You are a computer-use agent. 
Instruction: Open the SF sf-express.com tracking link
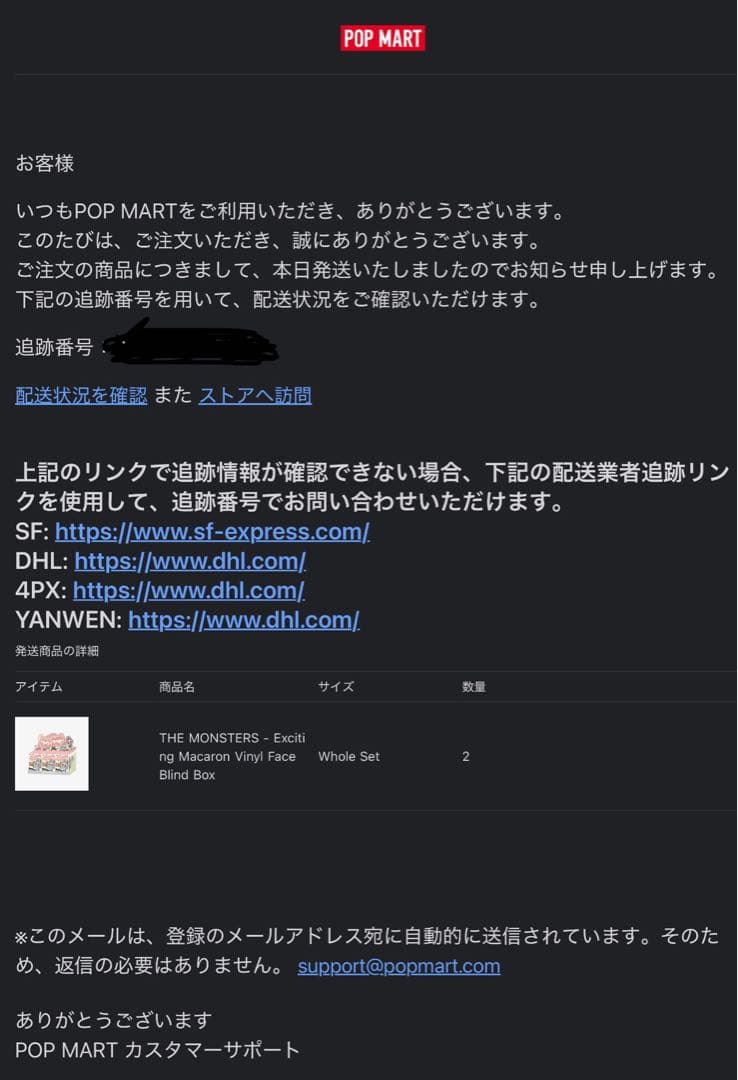point(212,532)
